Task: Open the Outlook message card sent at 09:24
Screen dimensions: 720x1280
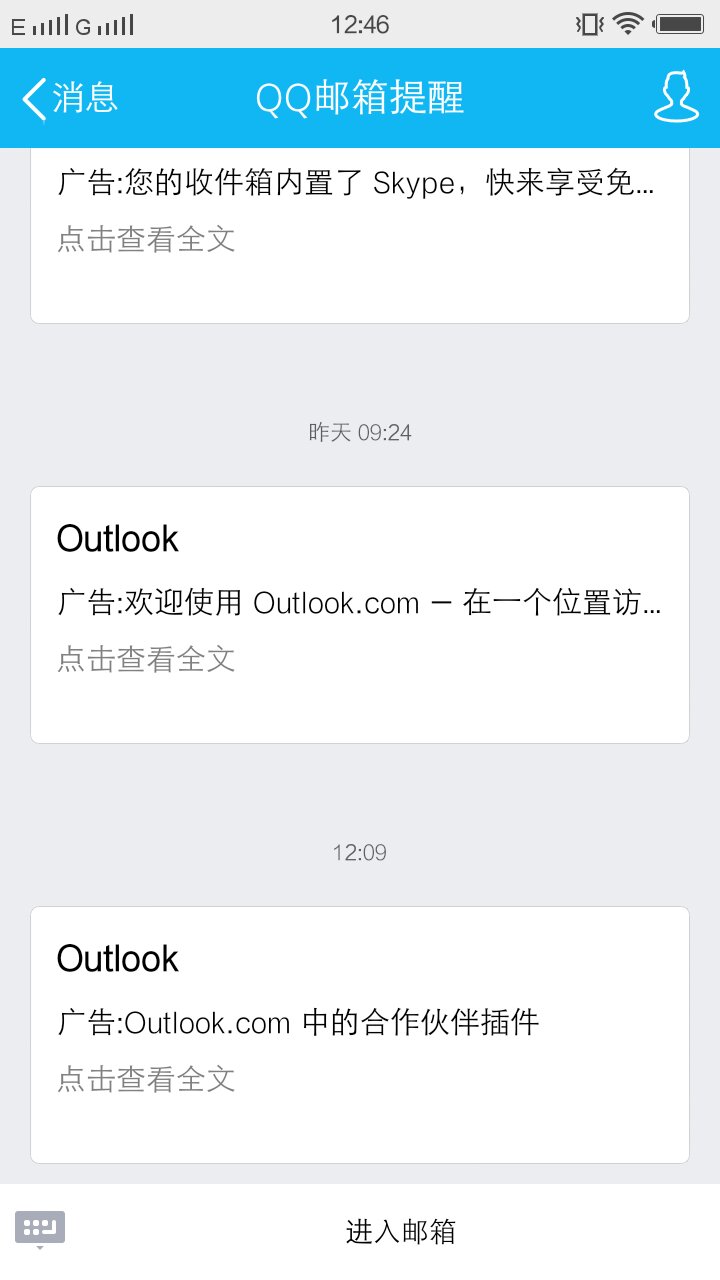Action: 360,613
